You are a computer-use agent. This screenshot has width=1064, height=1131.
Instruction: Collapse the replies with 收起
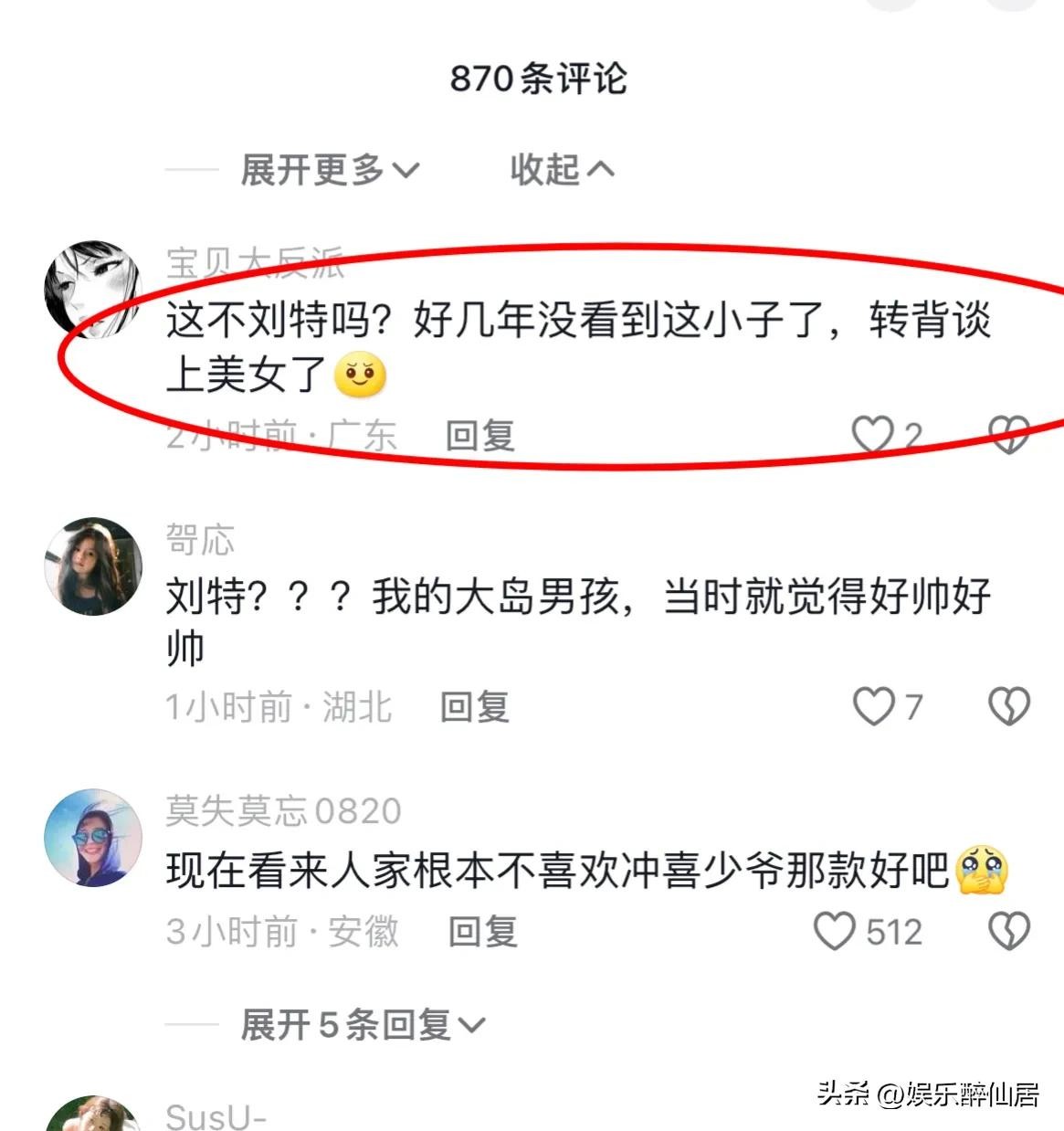pyautogui.click(x=562, y=170)
